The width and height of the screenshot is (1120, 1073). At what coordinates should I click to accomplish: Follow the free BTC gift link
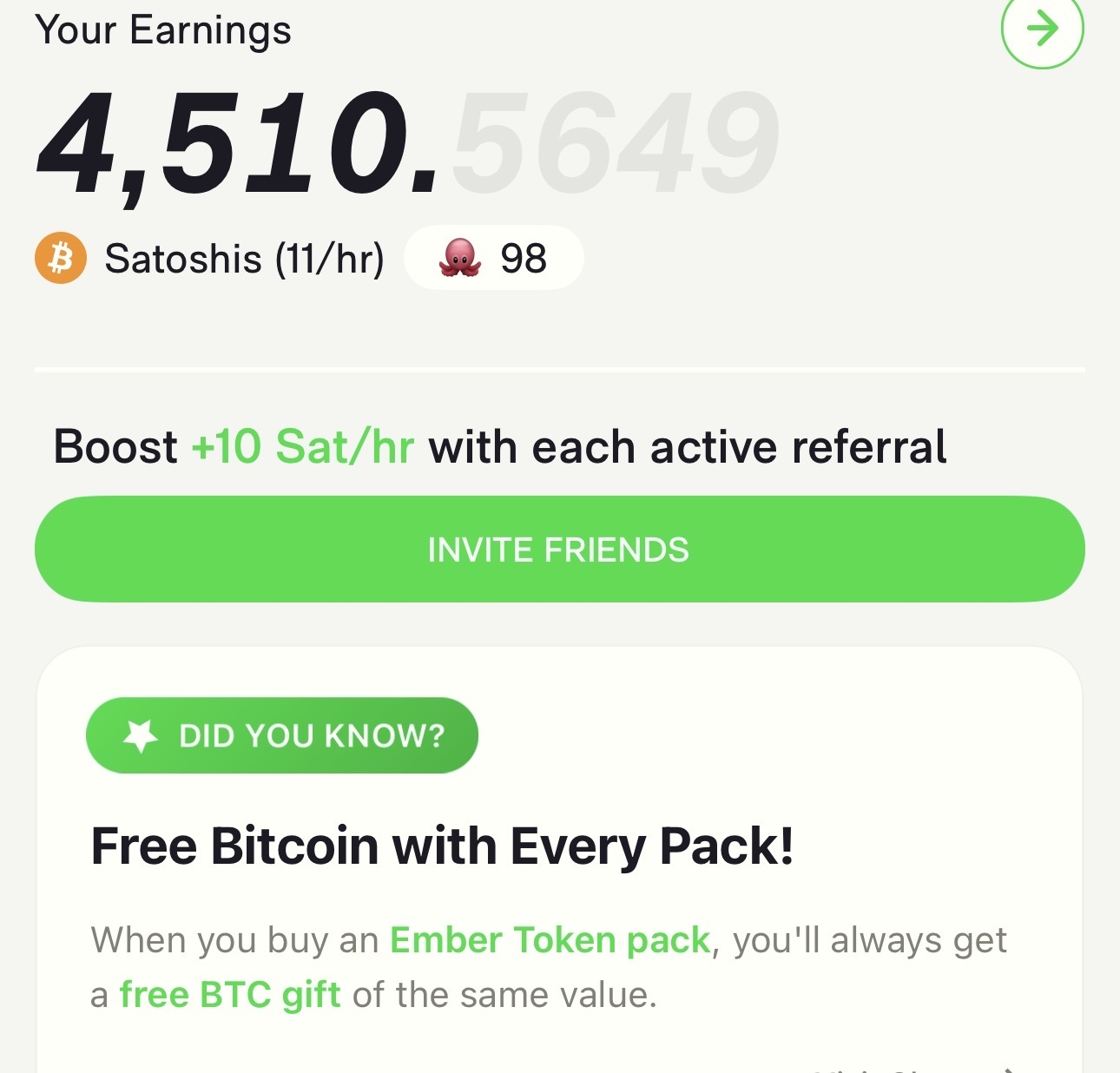pos(229,995)
